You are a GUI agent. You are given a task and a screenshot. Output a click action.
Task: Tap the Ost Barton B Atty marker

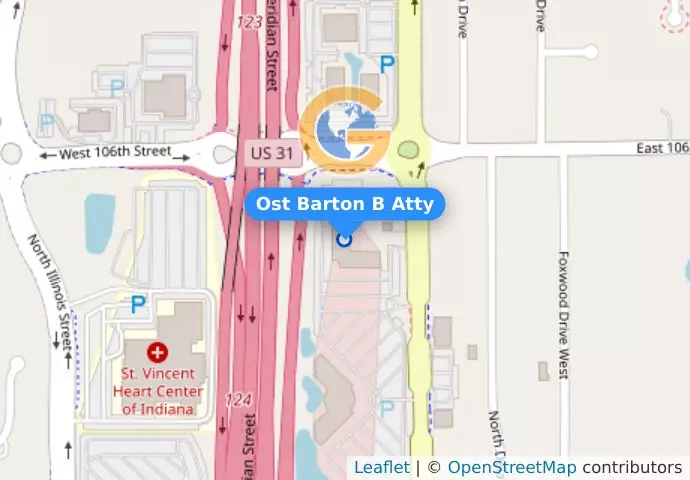(x=345, y=239)
